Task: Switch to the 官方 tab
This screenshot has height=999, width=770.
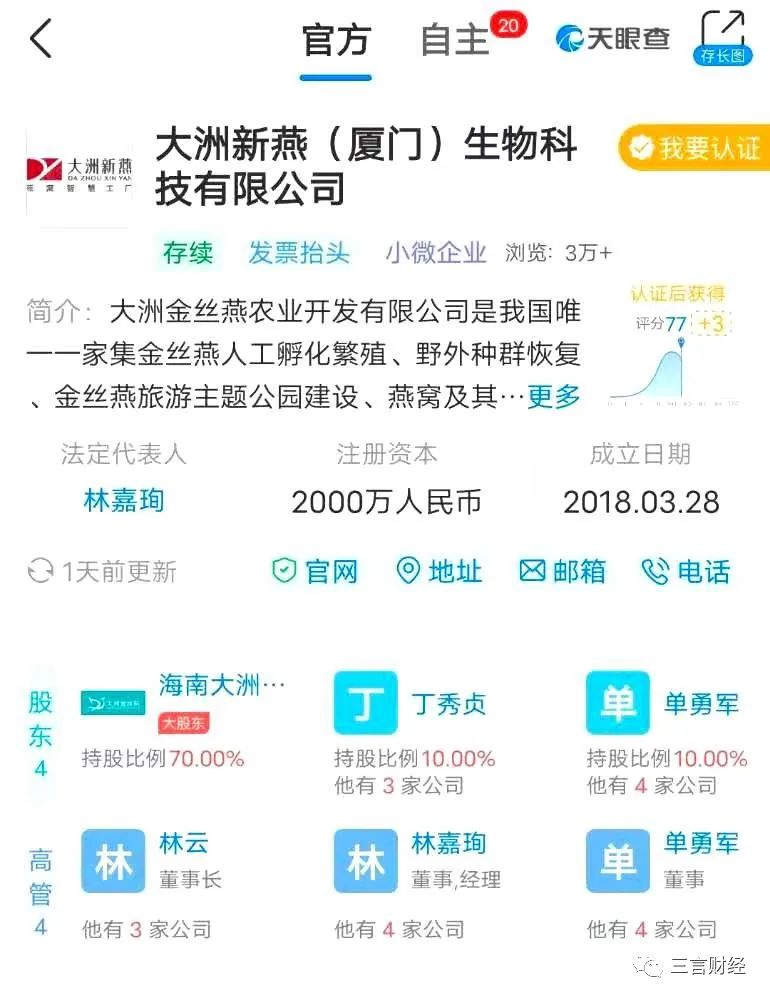Action: coord(336,41)
